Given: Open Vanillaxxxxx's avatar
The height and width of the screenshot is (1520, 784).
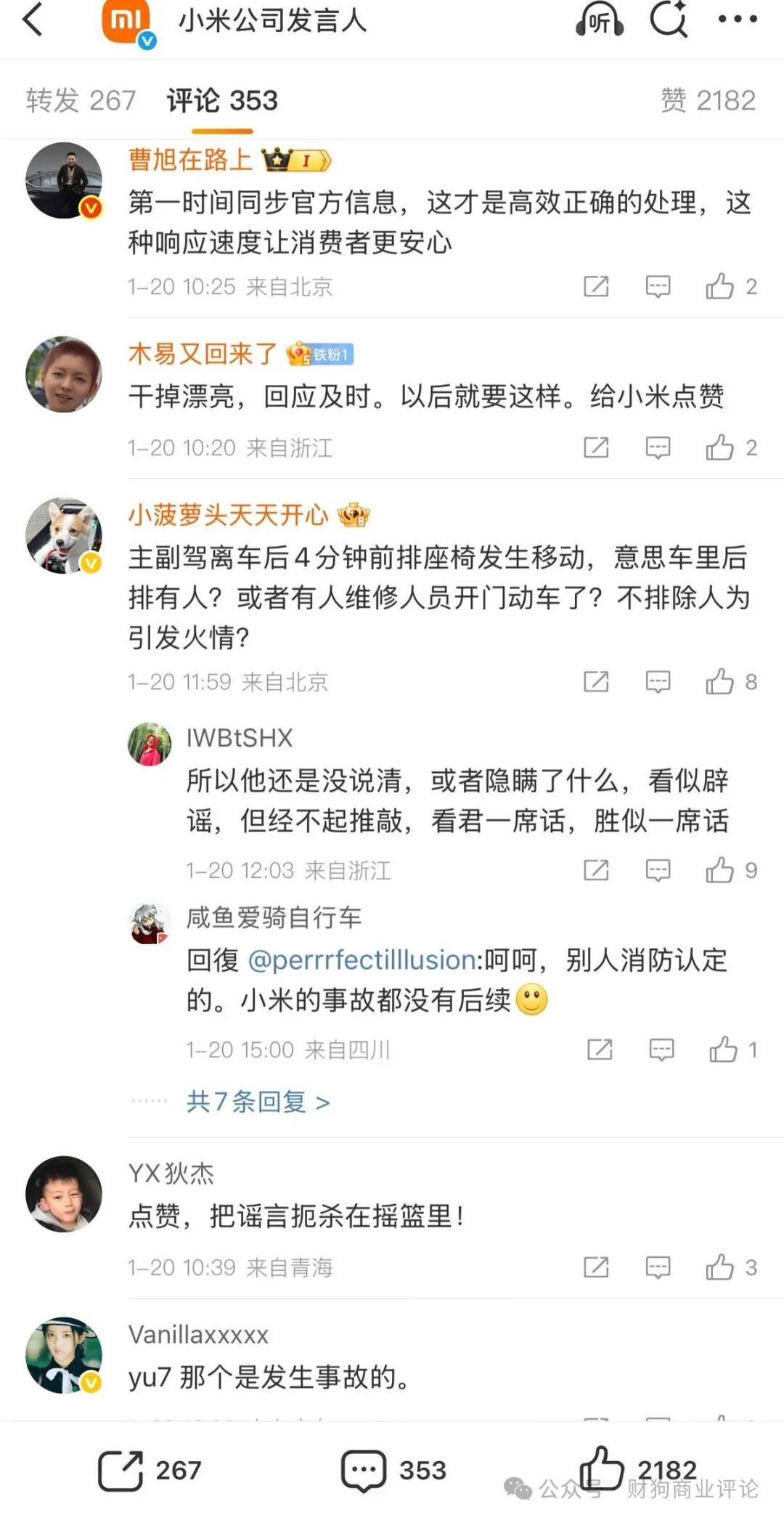Looking at the screenshot, I should click(x=64, y=1355).
